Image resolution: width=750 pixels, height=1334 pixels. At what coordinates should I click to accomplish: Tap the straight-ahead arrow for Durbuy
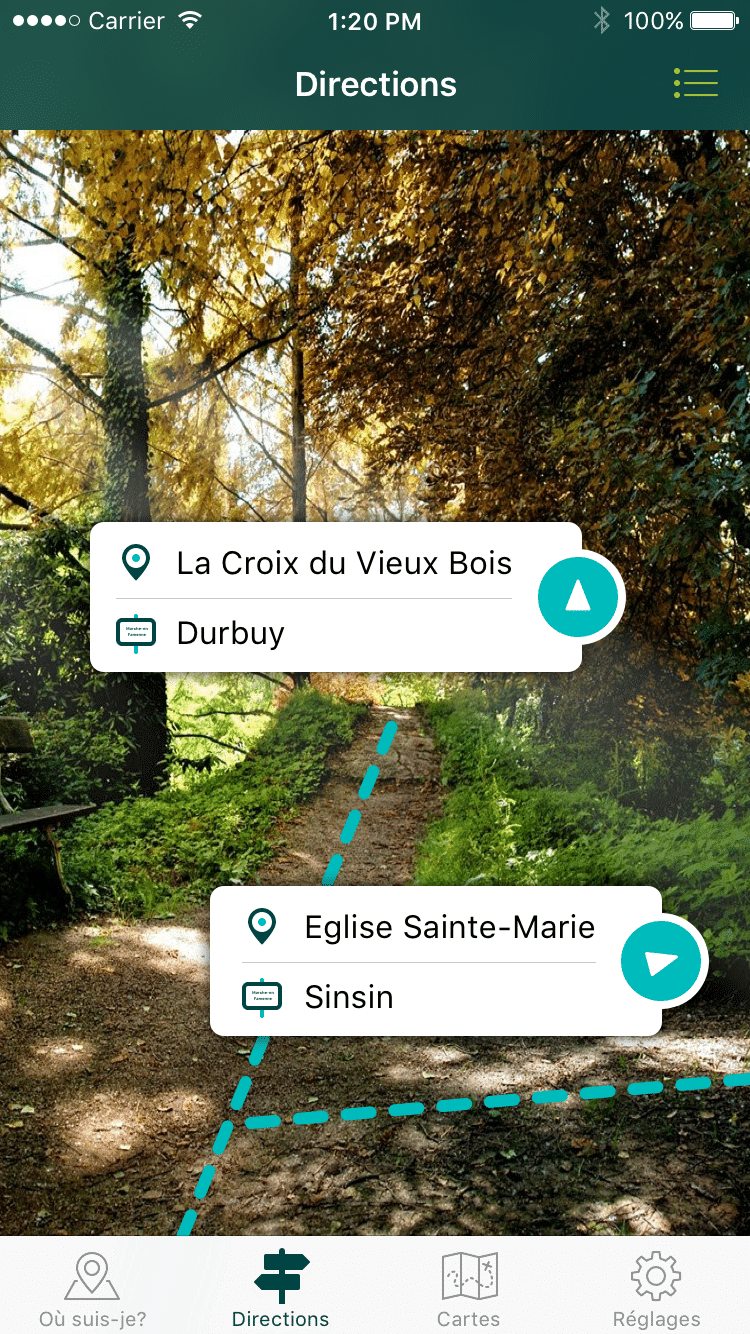click(x=578, y=597)
